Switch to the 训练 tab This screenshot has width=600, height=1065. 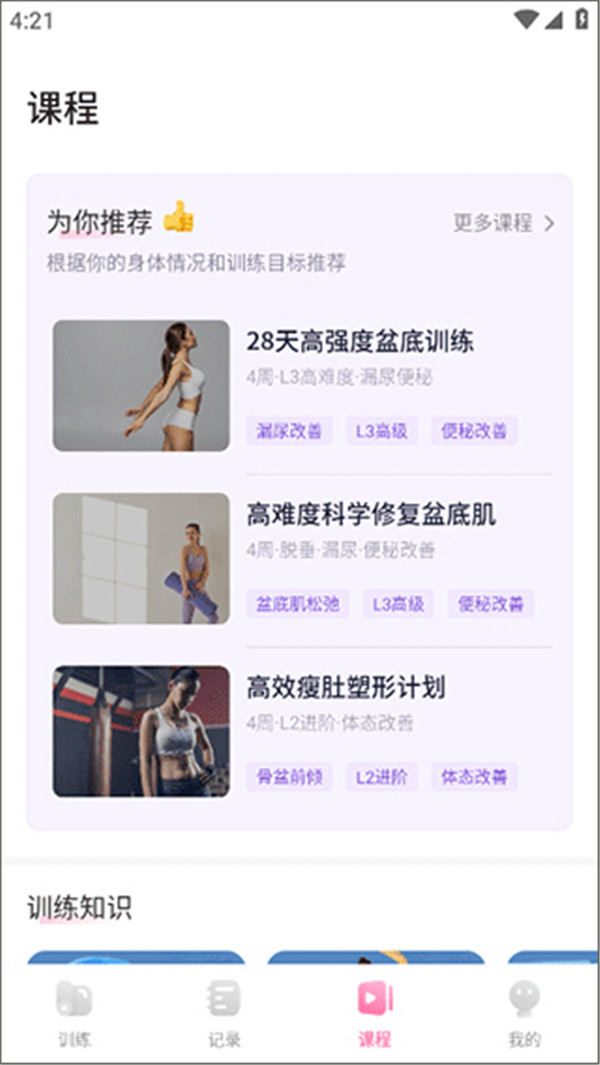75,1012
